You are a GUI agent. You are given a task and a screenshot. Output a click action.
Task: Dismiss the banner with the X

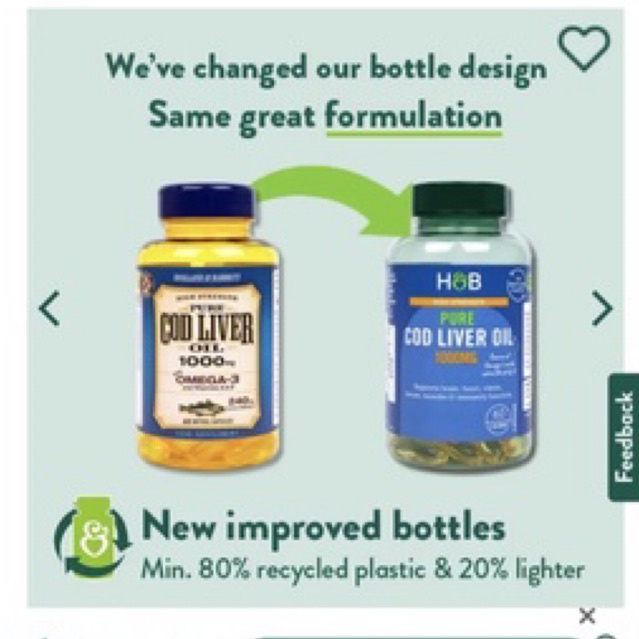pyautogui.click(x=587, y=615)
